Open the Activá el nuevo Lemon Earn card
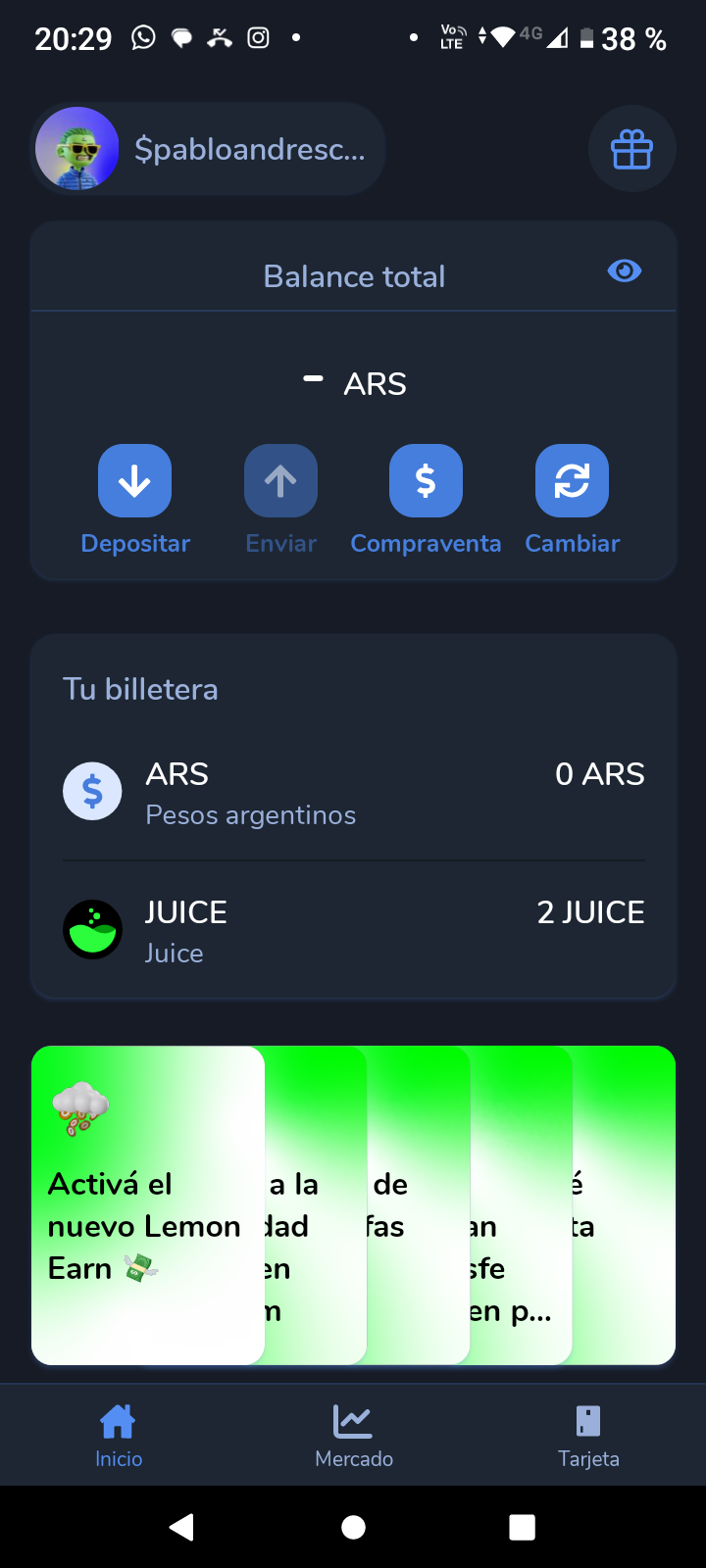This screenshot has height=1568, width=706. pos(147,1205)
